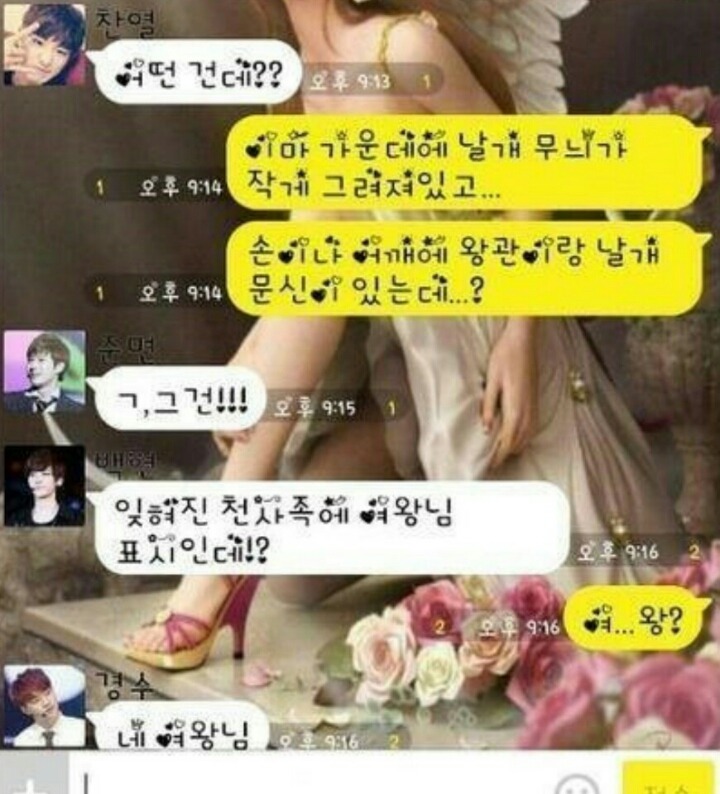
Task: Open the emoticon picker
Action: click(577, 780)
